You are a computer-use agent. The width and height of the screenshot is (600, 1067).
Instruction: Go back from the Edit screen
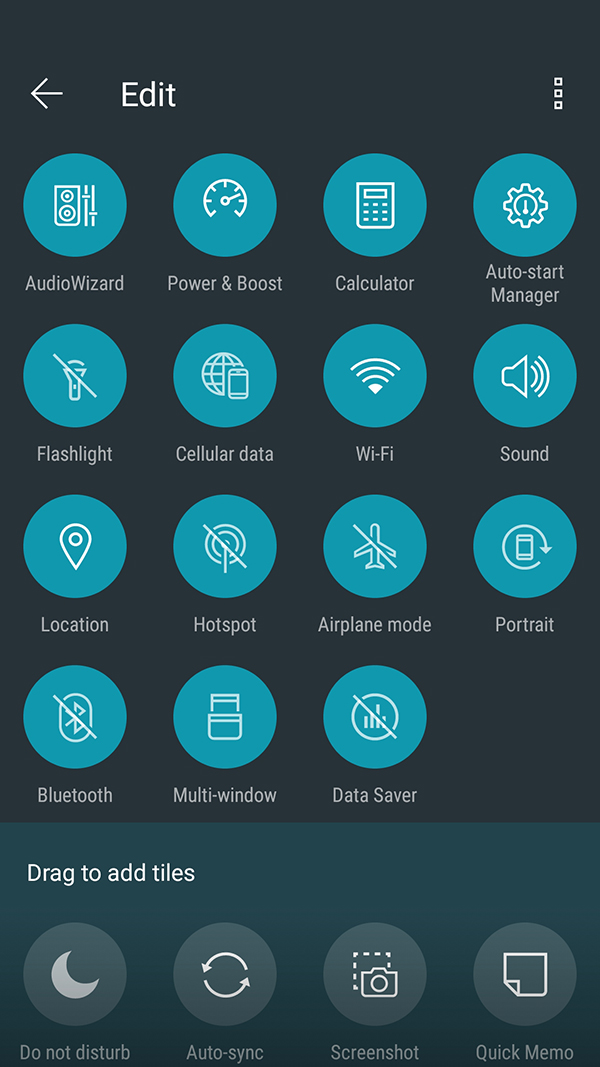click(x=46, y=94)
